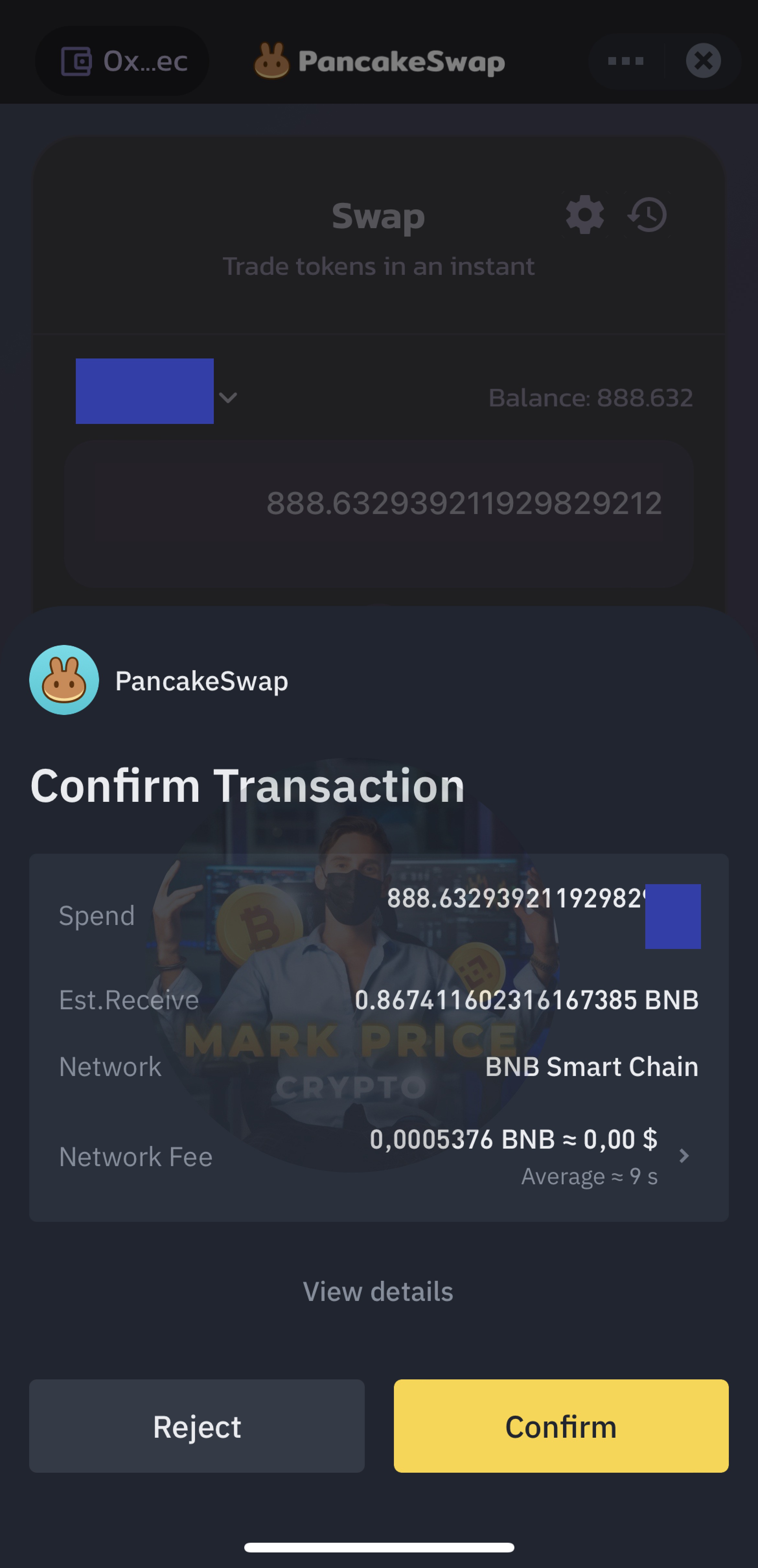Open the three-dot more menu
Screen dimensions: 758x1568
click(626, 61)
